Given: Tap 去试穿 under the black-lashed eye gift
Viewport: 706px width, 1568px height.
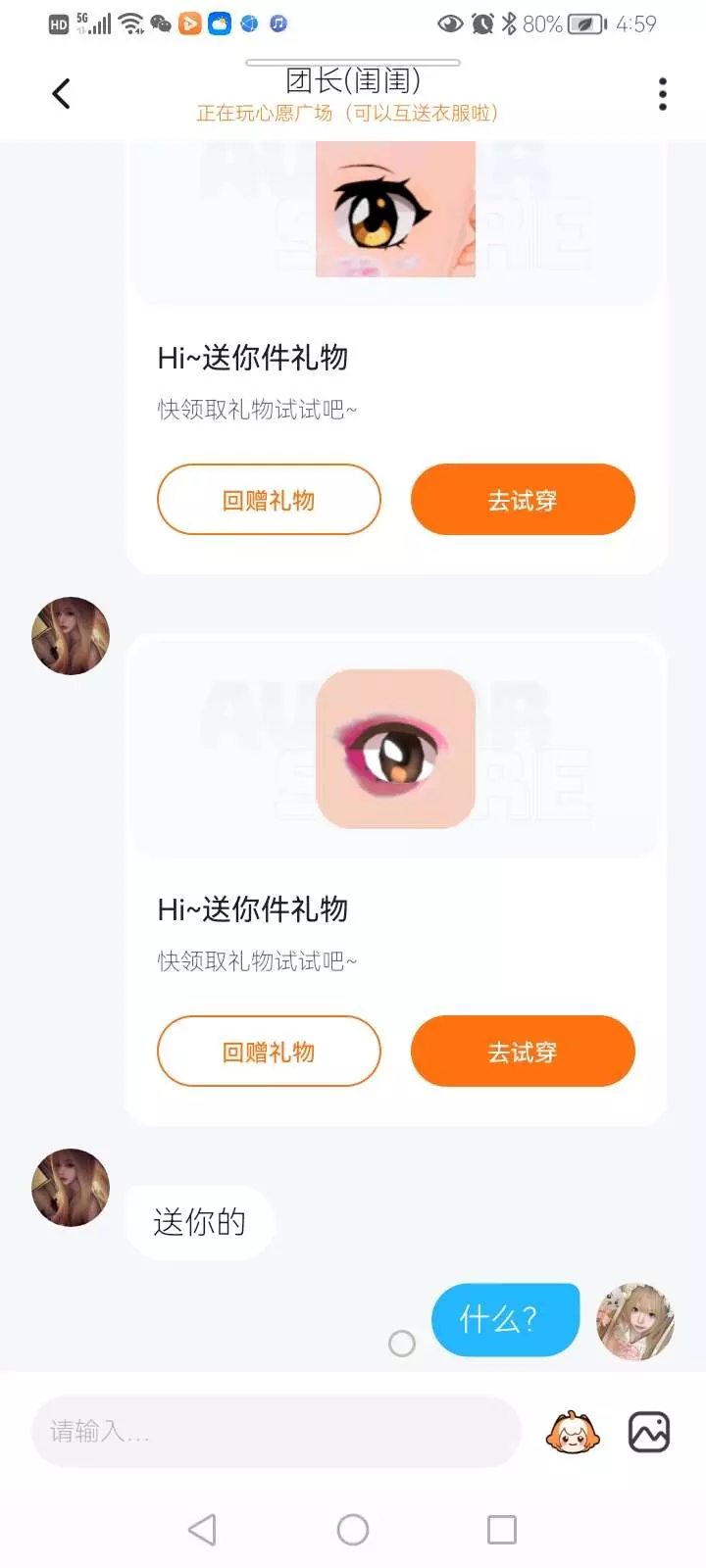Looking at the screenshot, I should point(523,500).
